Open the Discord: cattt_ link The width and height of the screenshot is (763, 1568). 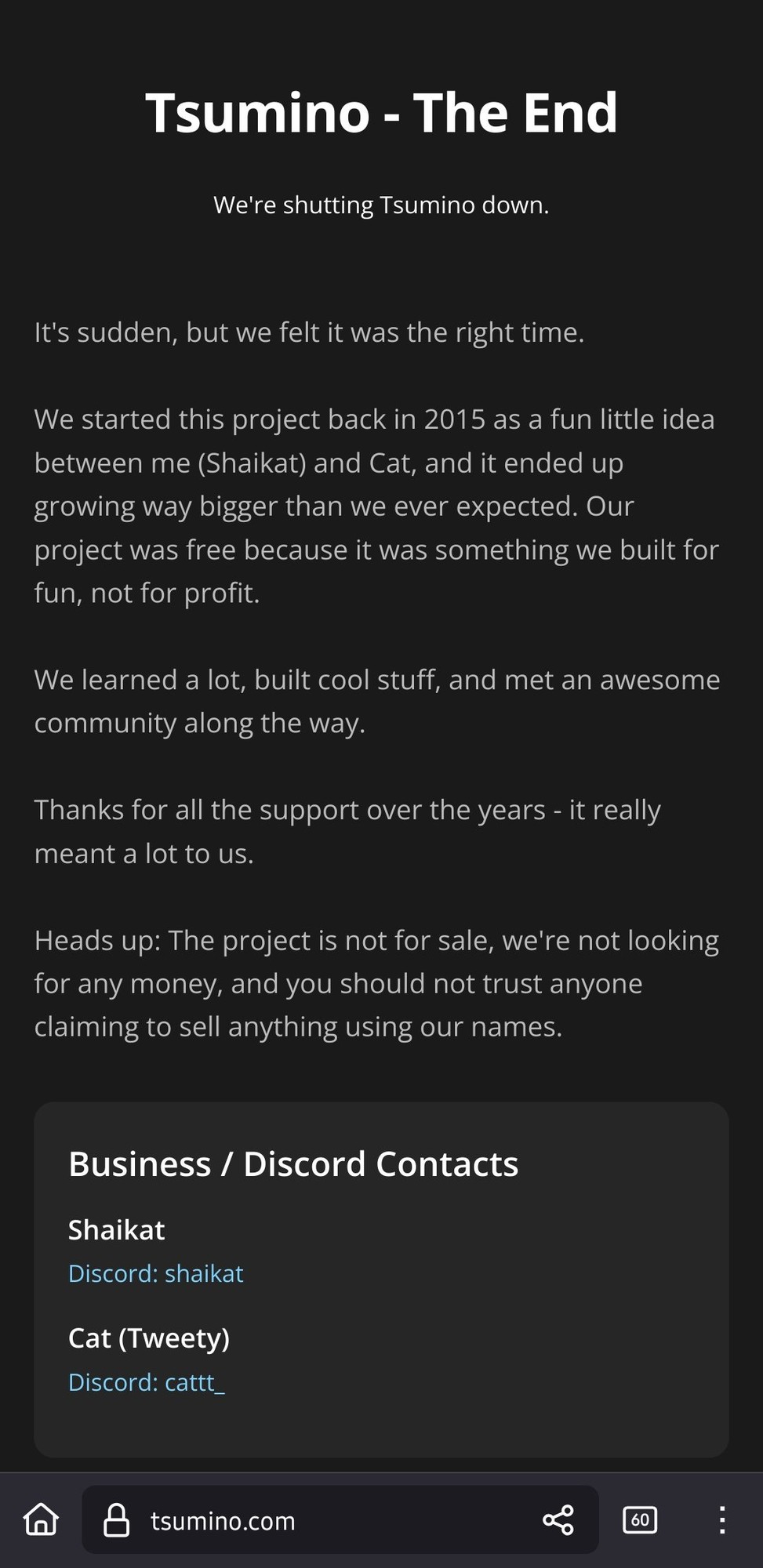147,1382
